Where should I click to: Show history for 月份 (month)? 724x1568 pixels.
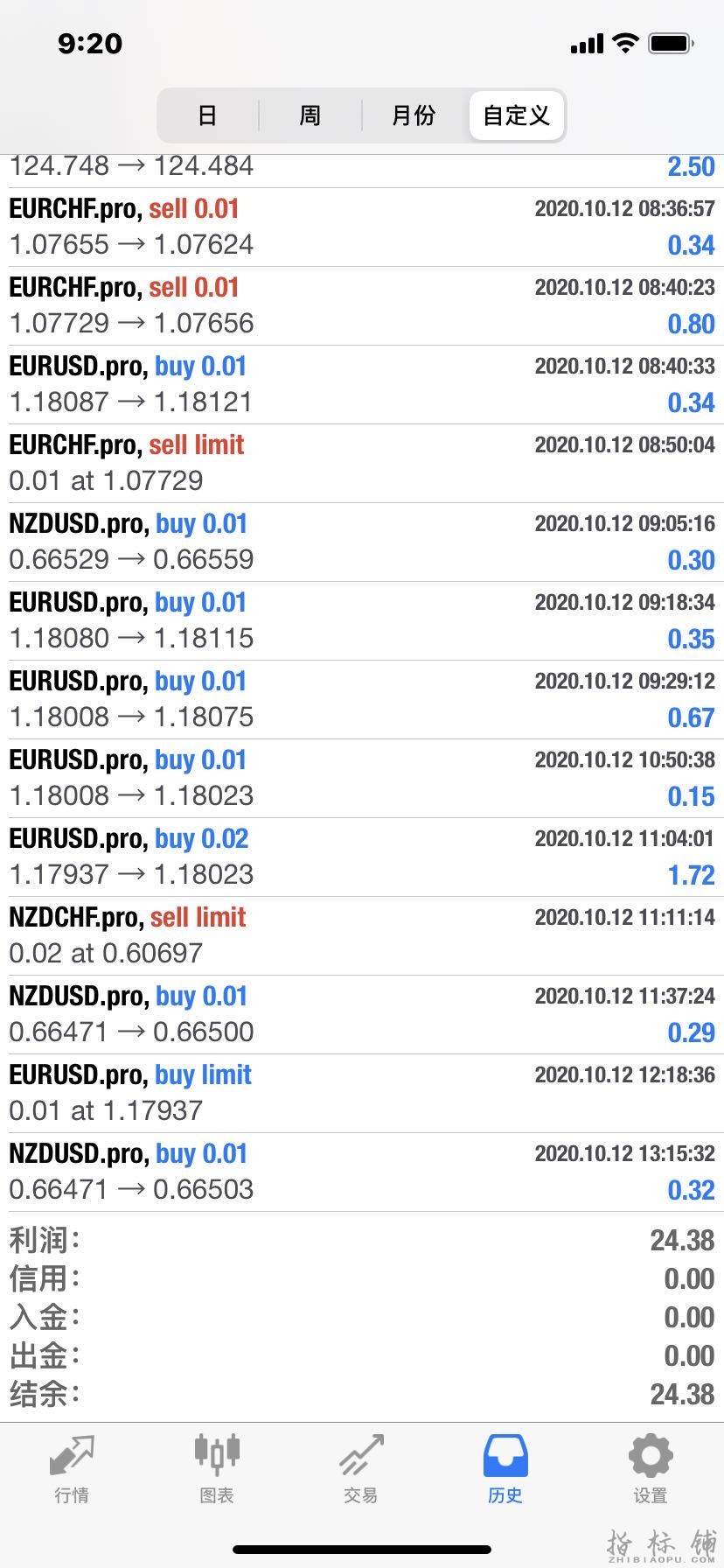(x=414, y=115)
